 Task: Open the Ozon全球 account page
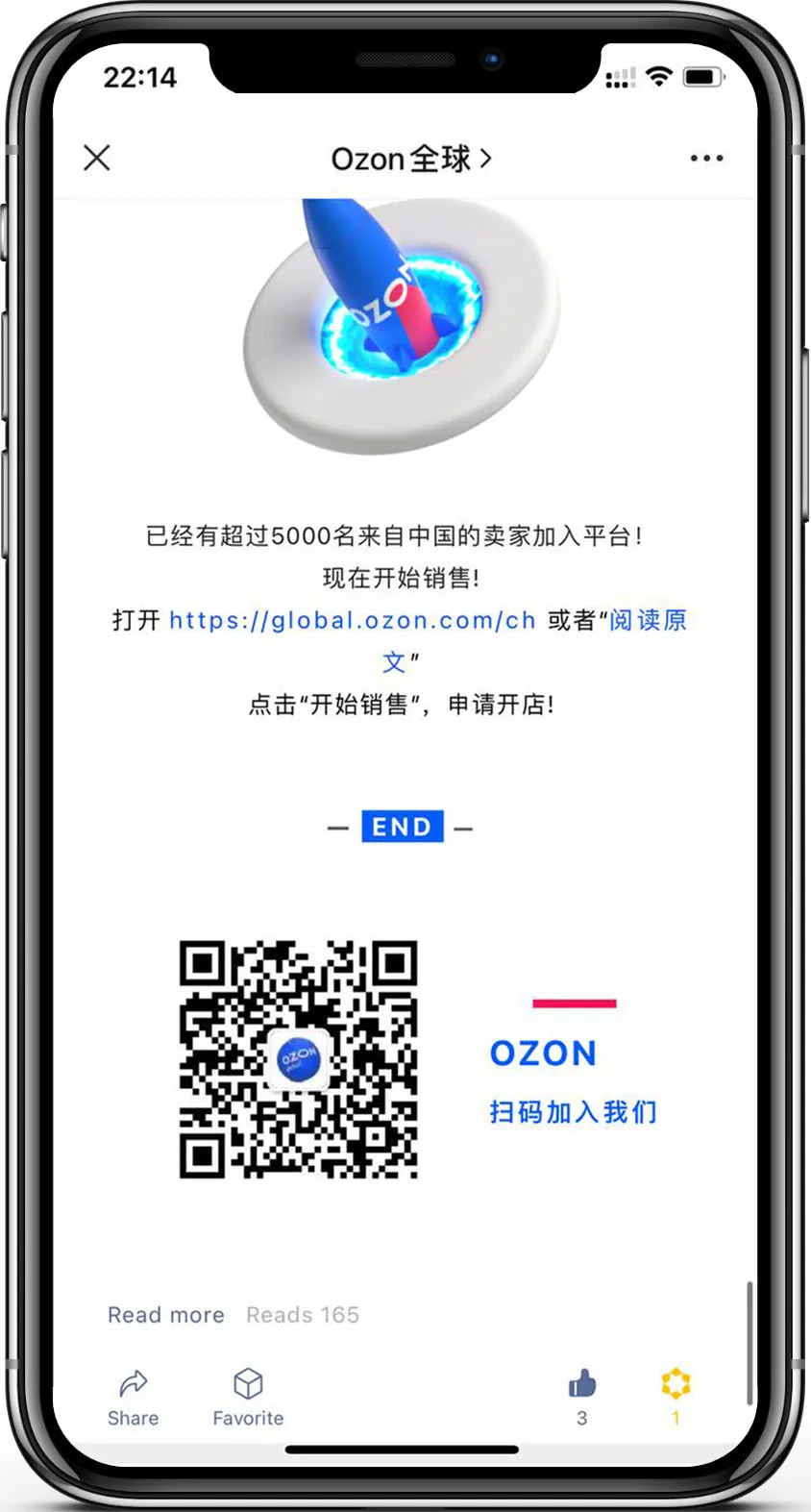click(410, 159)
